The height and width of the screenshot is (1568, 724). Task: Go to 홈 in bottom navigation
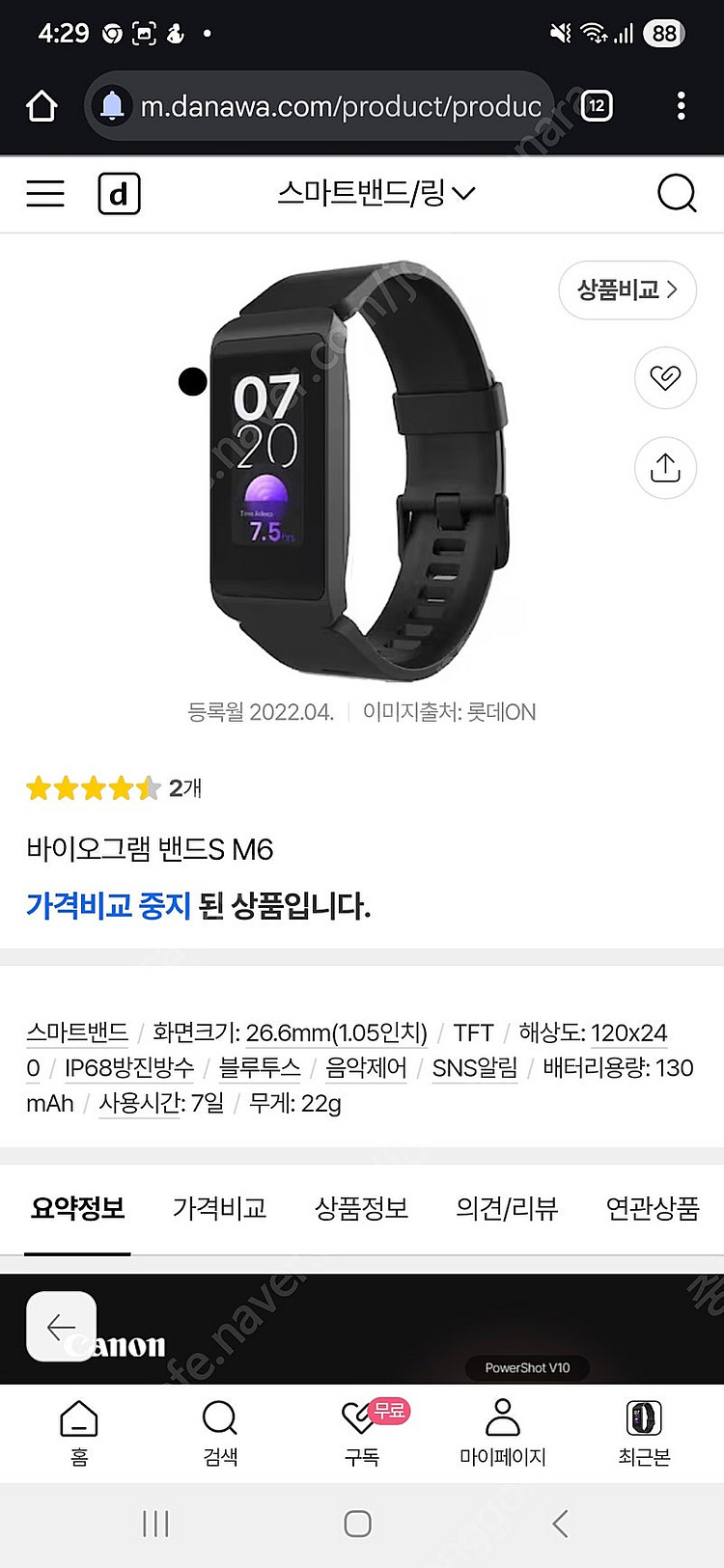[79, 1433]
